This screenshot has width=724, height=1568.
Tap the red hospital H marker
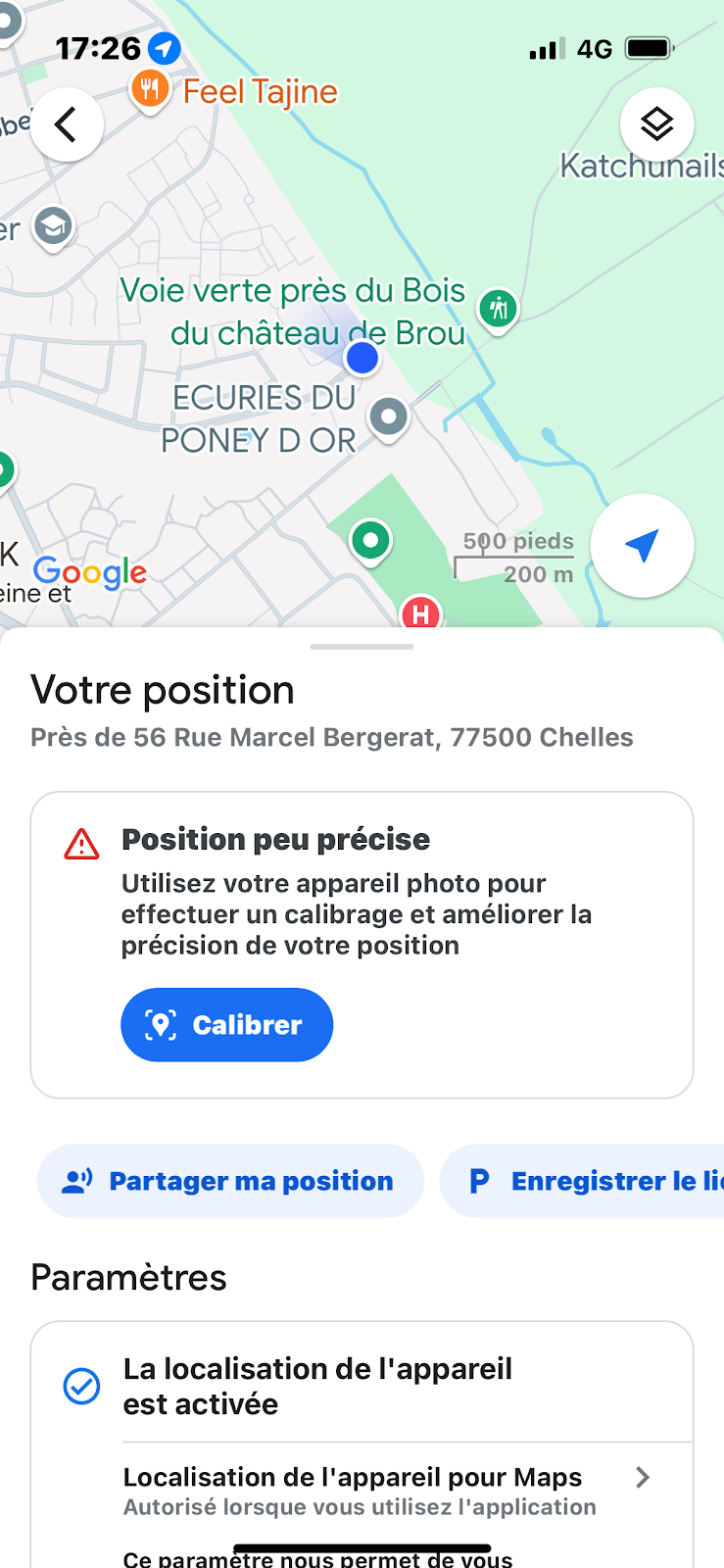pos(420,613)
